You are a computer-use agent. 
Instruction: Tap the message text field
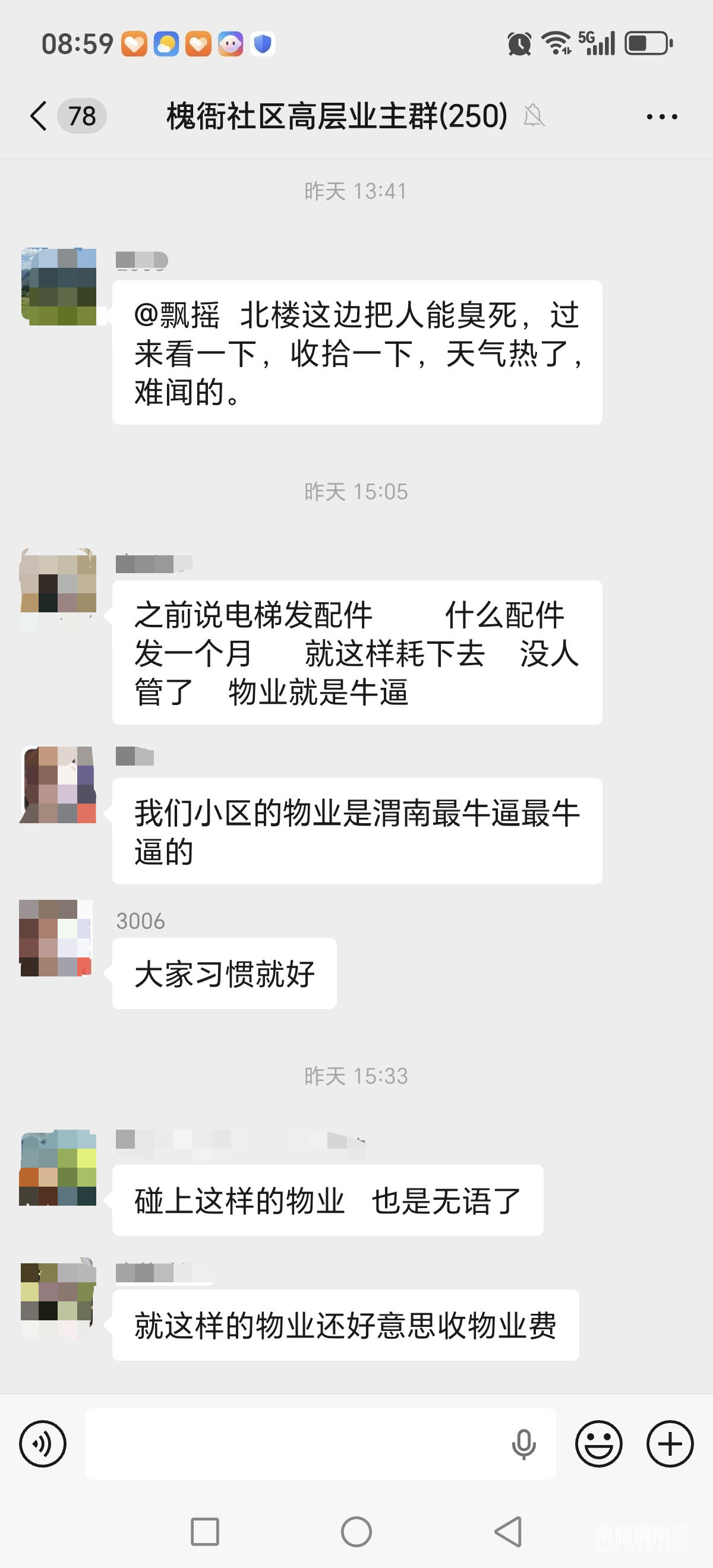click(x=292, y=1443)
